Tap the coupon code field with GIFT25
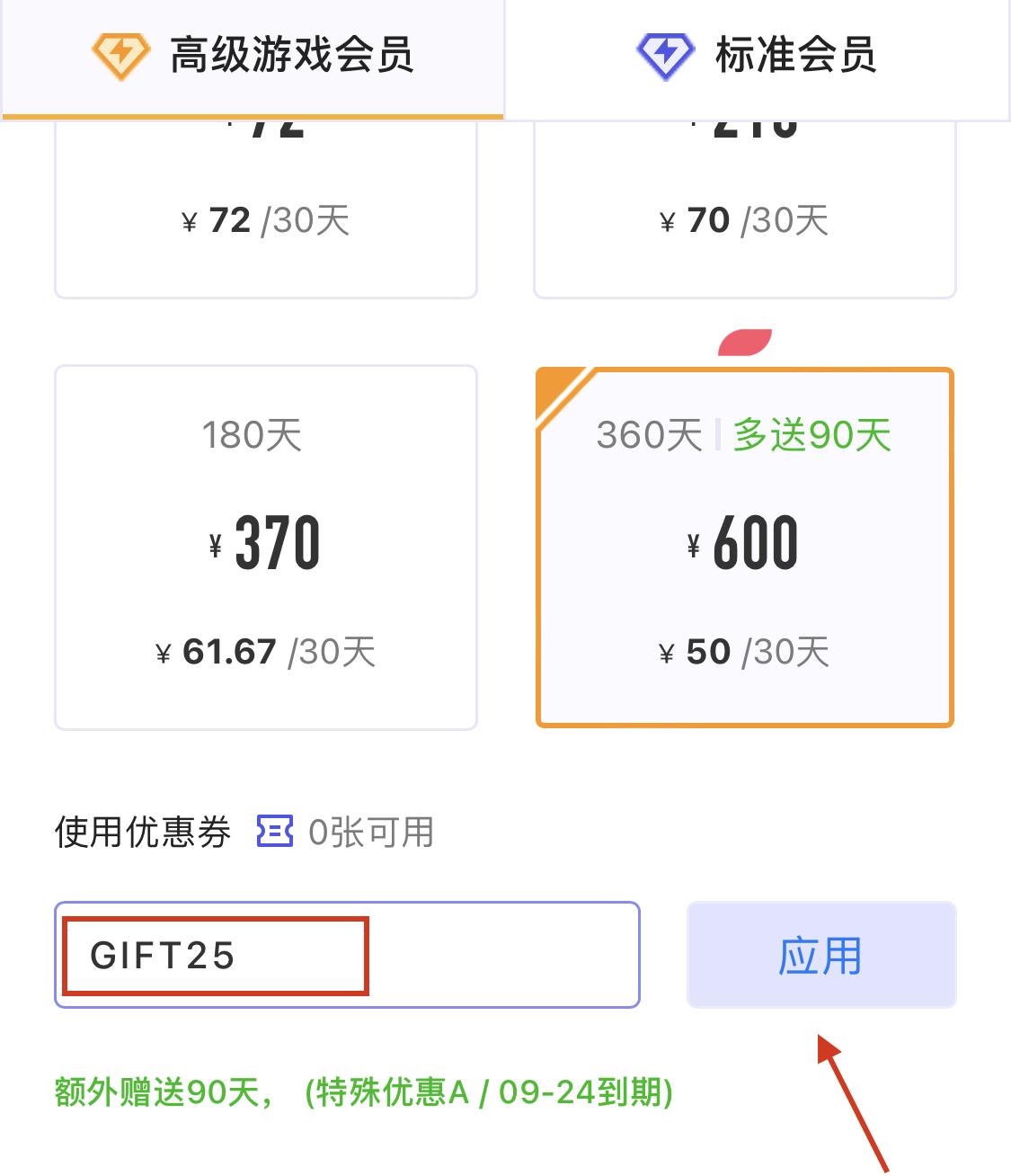 tap(346, 955)
